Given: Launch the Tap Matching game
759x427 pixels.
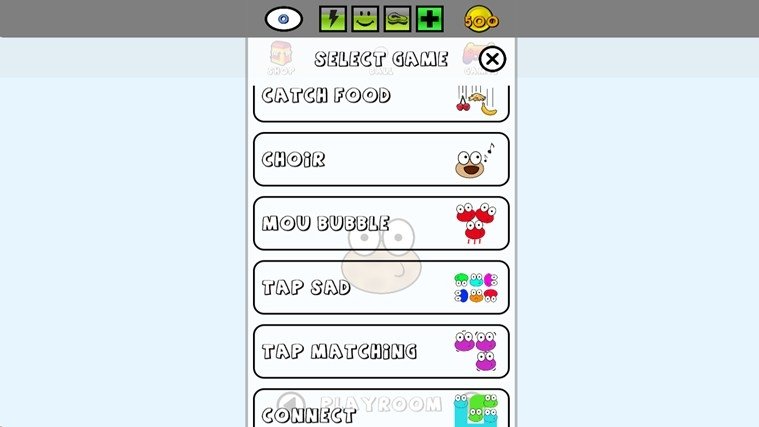Looking at the screenshot, I should pyautogui.click(x=380, y=351).
